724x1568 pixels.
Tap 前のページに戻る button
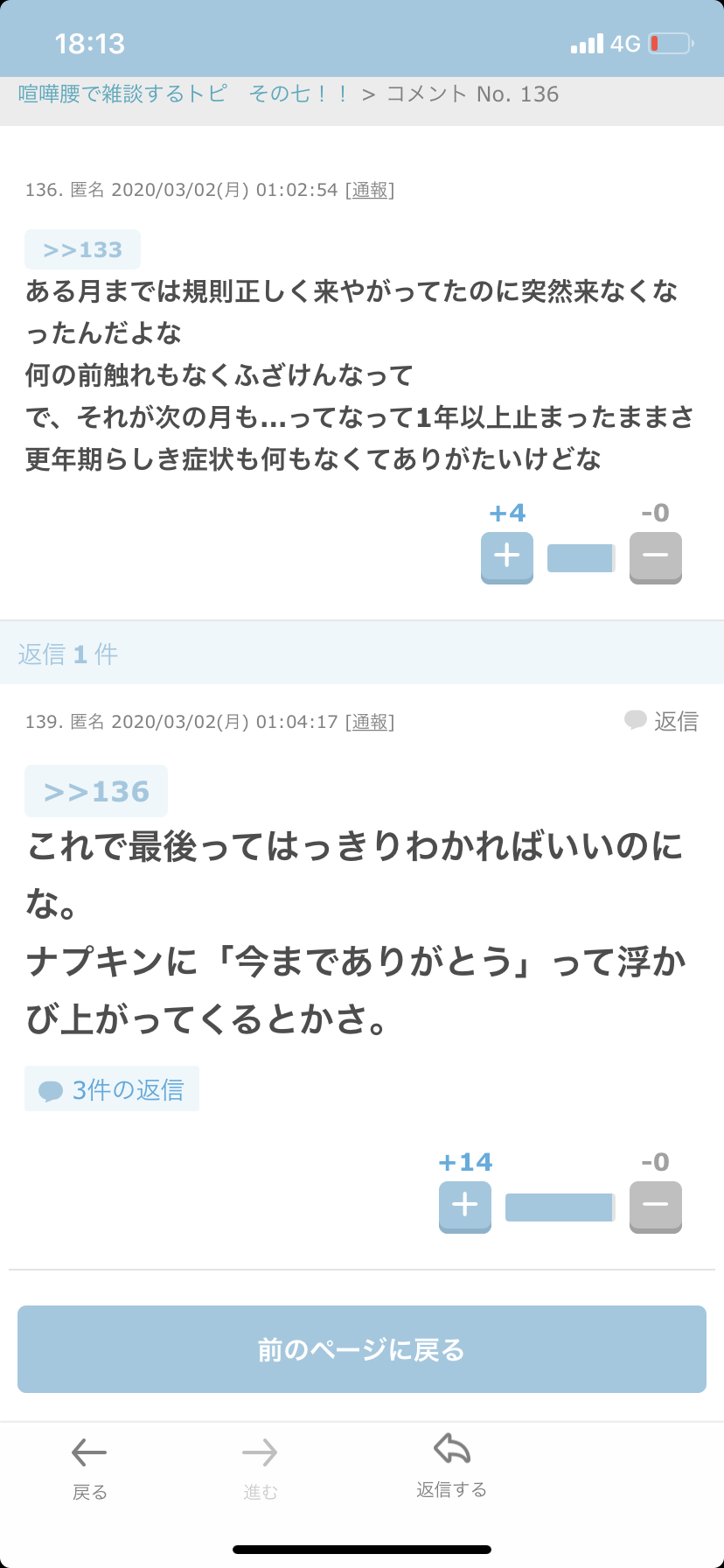click(x=362, y=1349)
